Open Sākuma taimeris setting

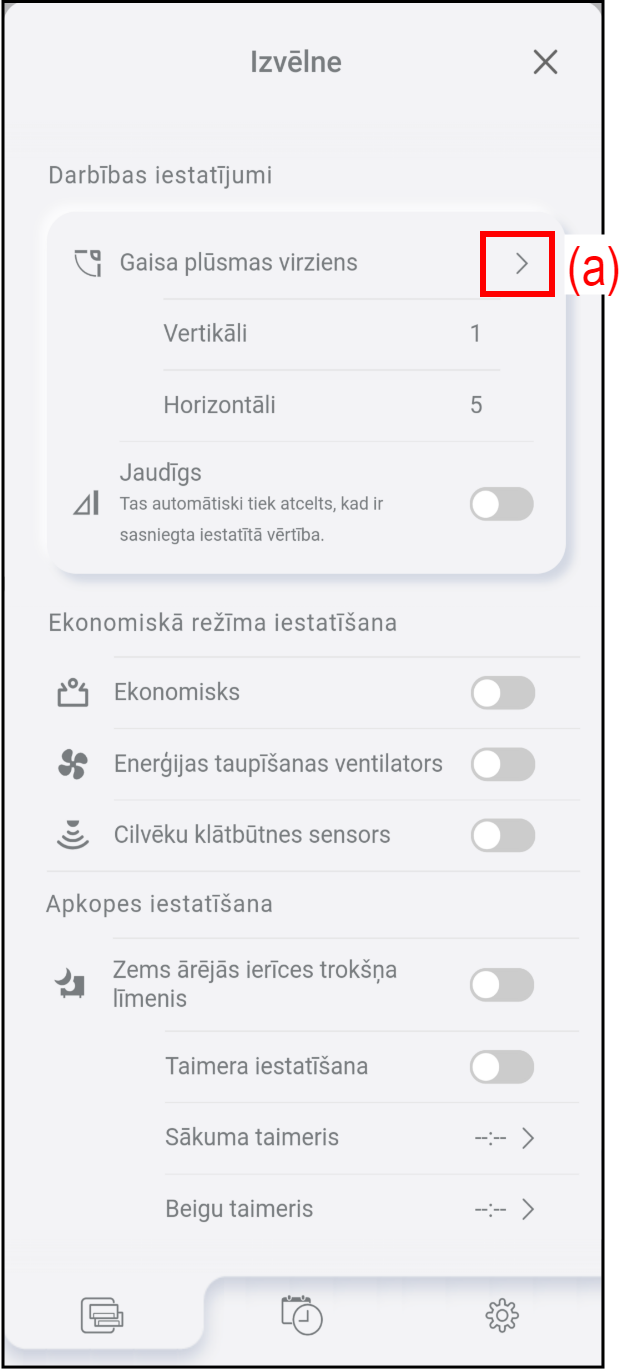click(x=527, y=1138)
